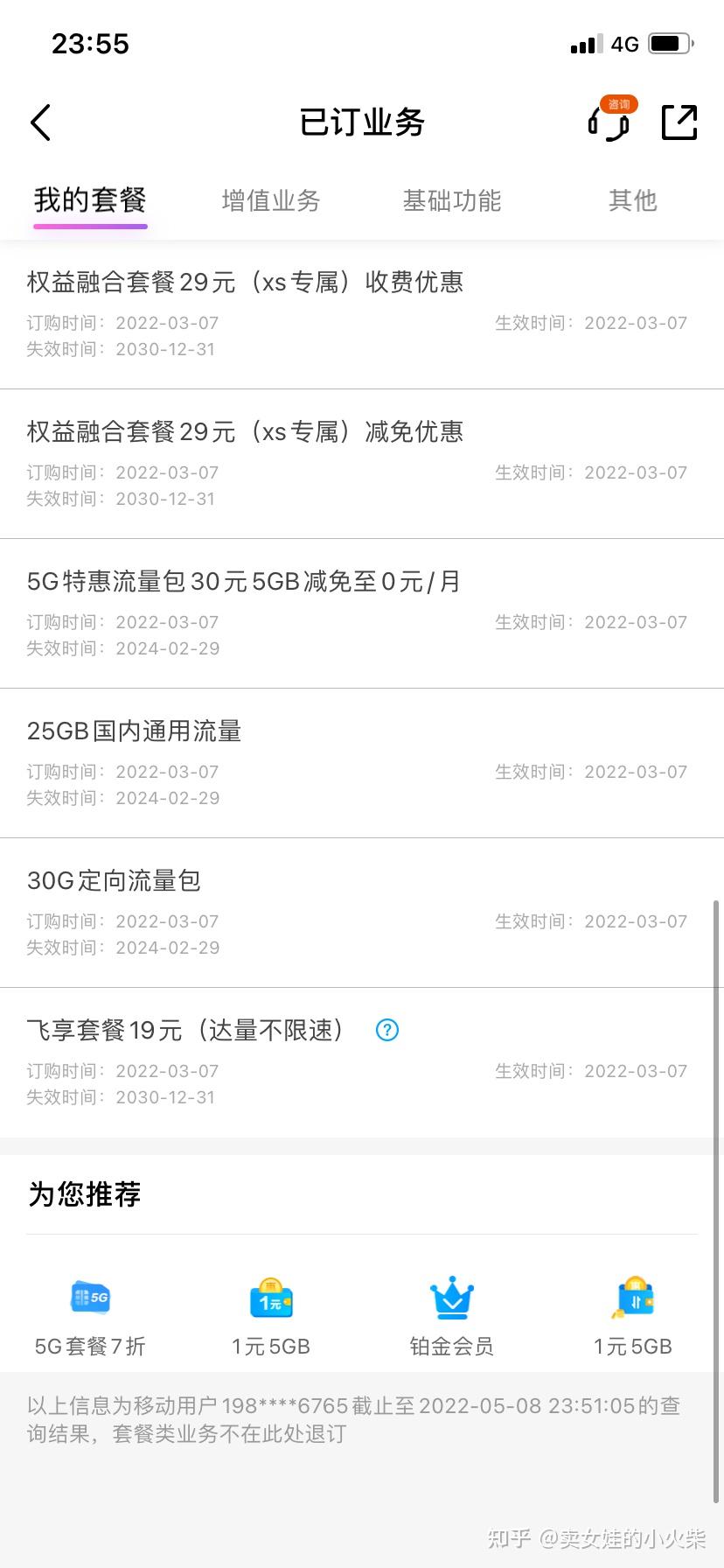The image size is (724, 1568).
Task: Open the 5G套餐7折 recommendation
Action: pyautogui.click(x=90, y=1315)
